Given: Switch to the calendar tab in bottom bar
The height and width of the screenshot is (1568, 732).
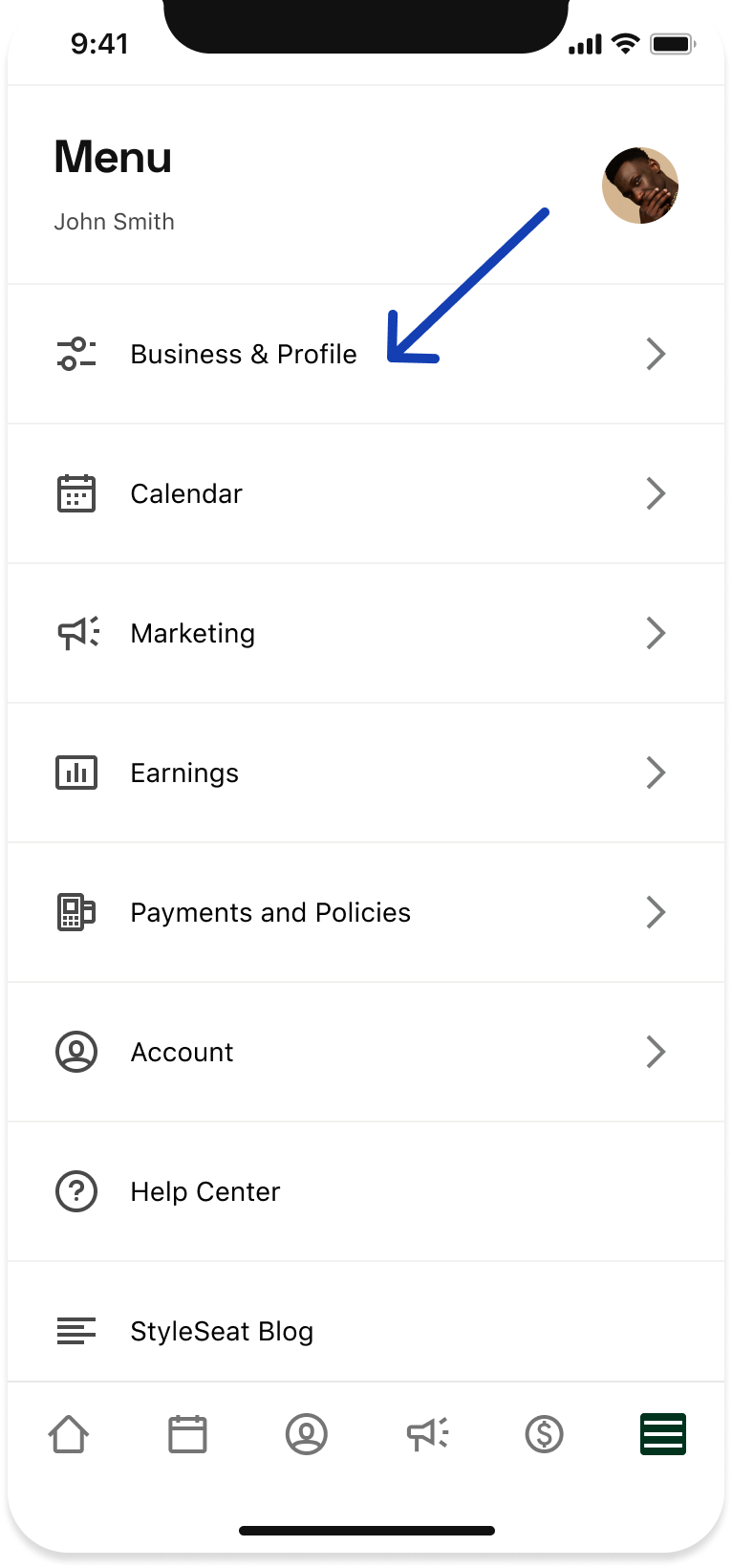Looking at the screenshot, I should tap(187, 1434).
